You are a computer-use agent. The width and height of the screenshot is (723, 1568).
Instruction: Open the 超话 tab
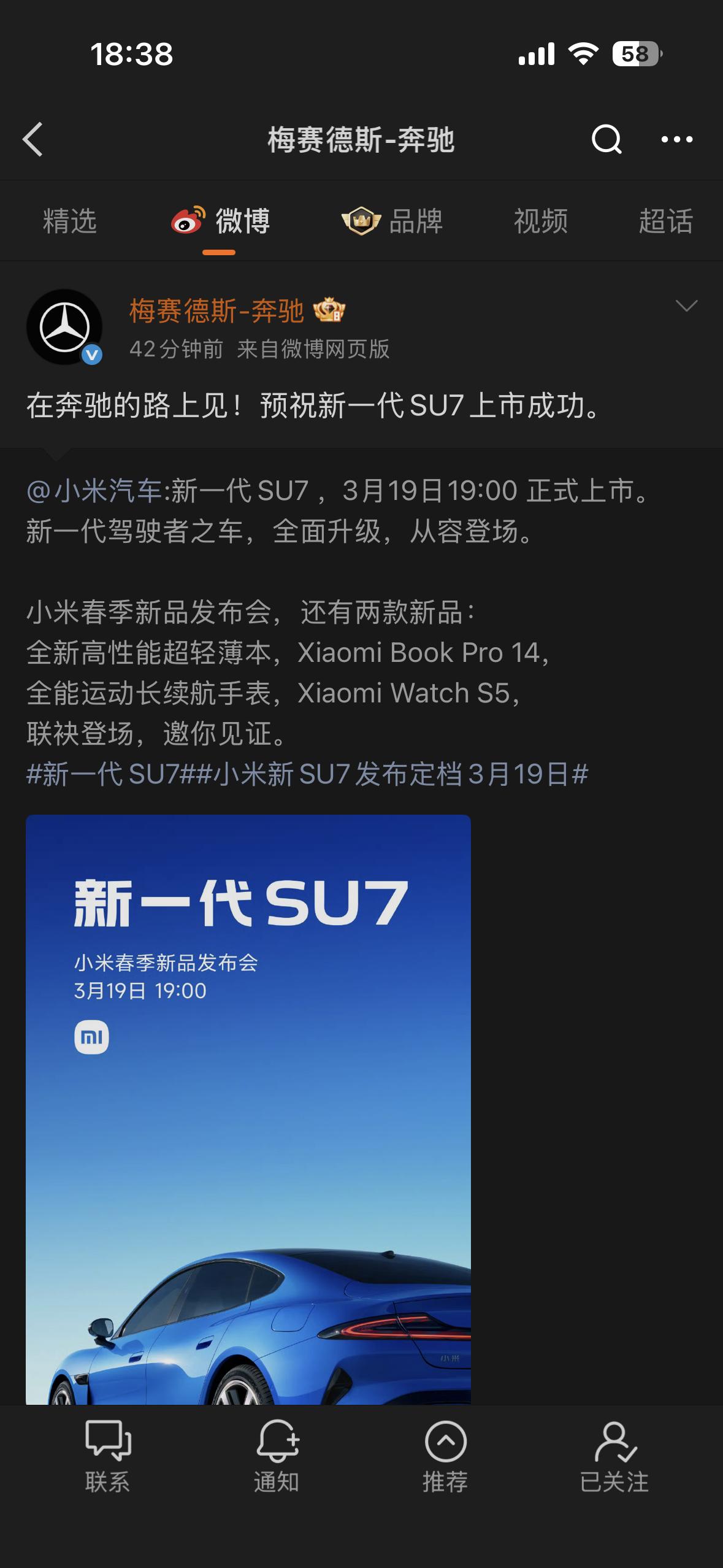[666, 222]
